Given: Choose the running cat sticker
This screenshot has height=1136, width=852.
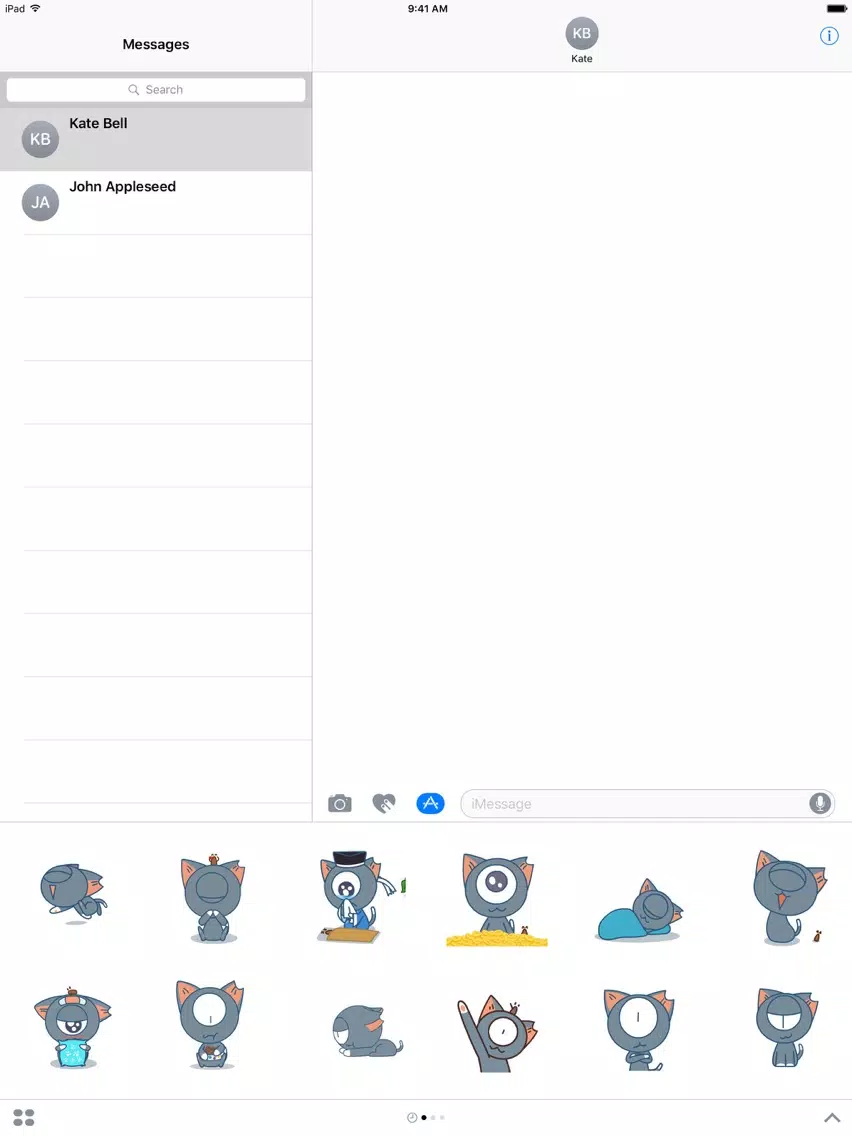Looking at the screenshot, I should click(x=72, y=892).
